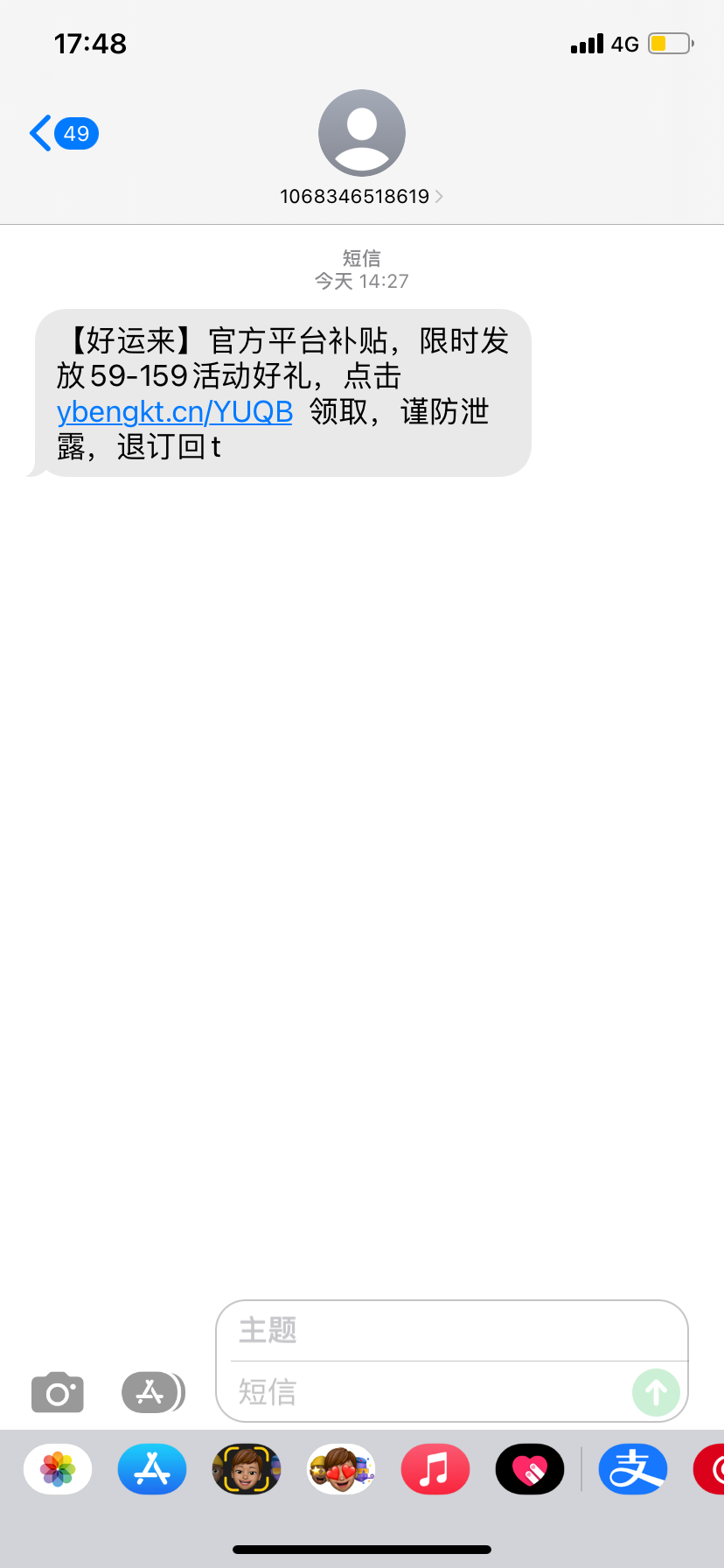
Task: Open the camera icon in Messages
Action: click(57, 1392)
